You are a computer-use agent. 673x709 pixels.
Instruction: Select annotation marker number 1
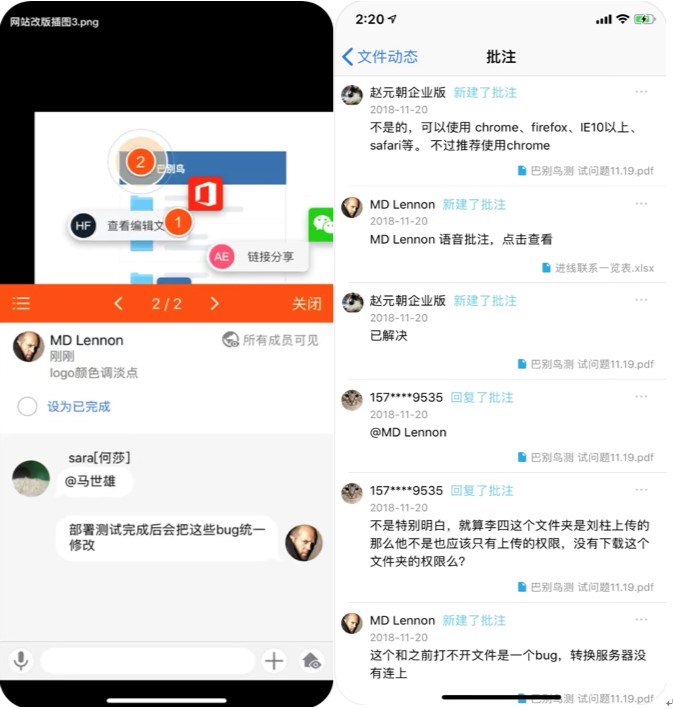tap(177, 222)
